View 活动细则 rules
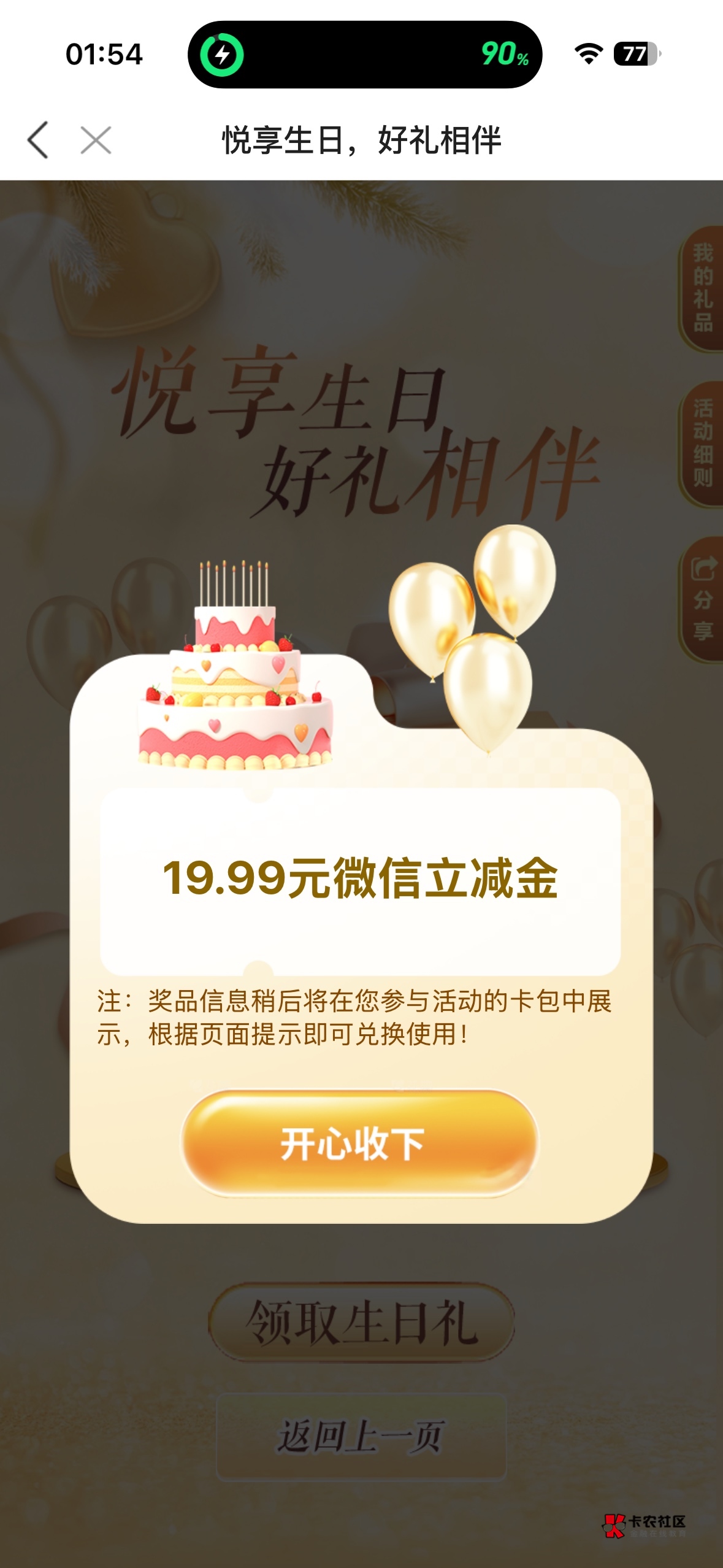The image size is (723, 1568). [702, 443]
